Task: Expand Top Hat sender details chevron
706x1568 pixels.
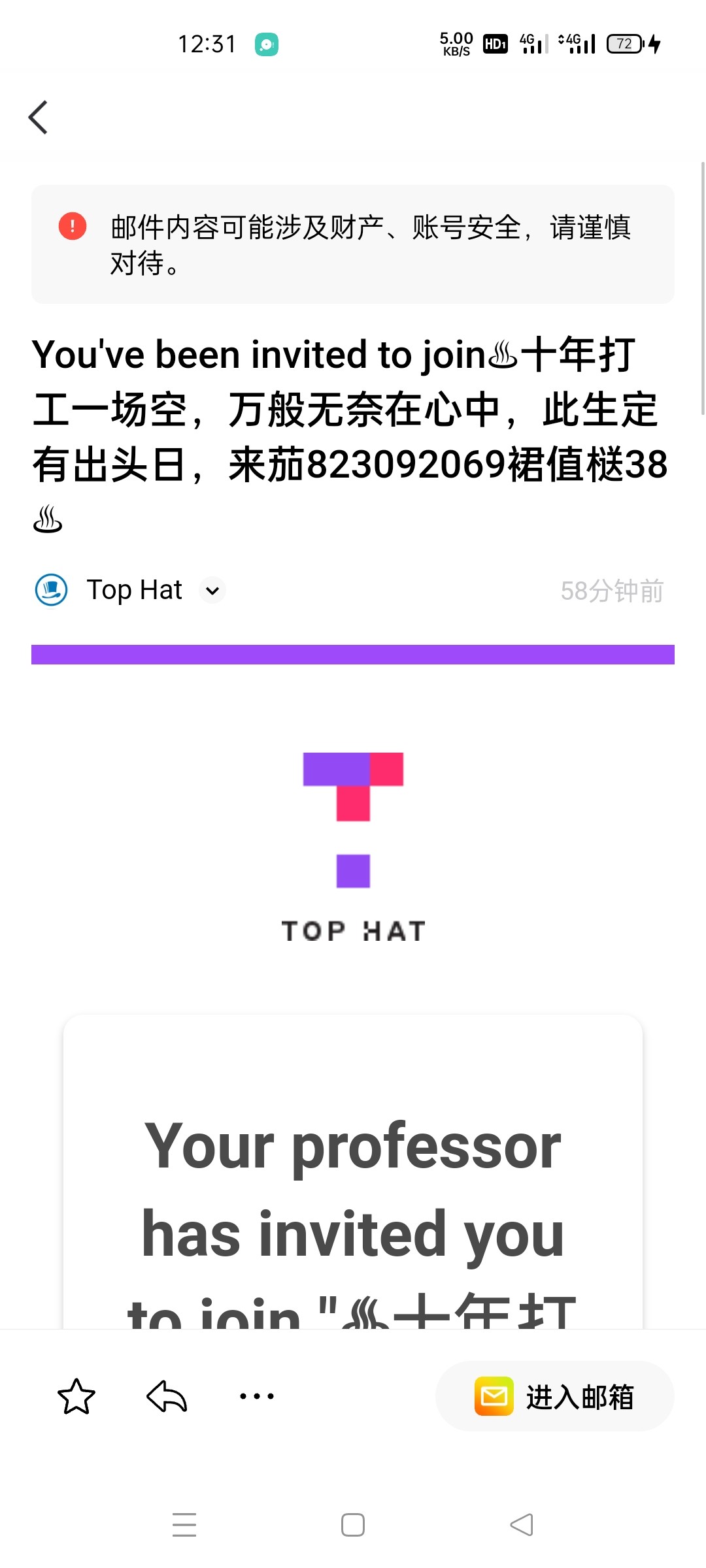Action: 212,591
